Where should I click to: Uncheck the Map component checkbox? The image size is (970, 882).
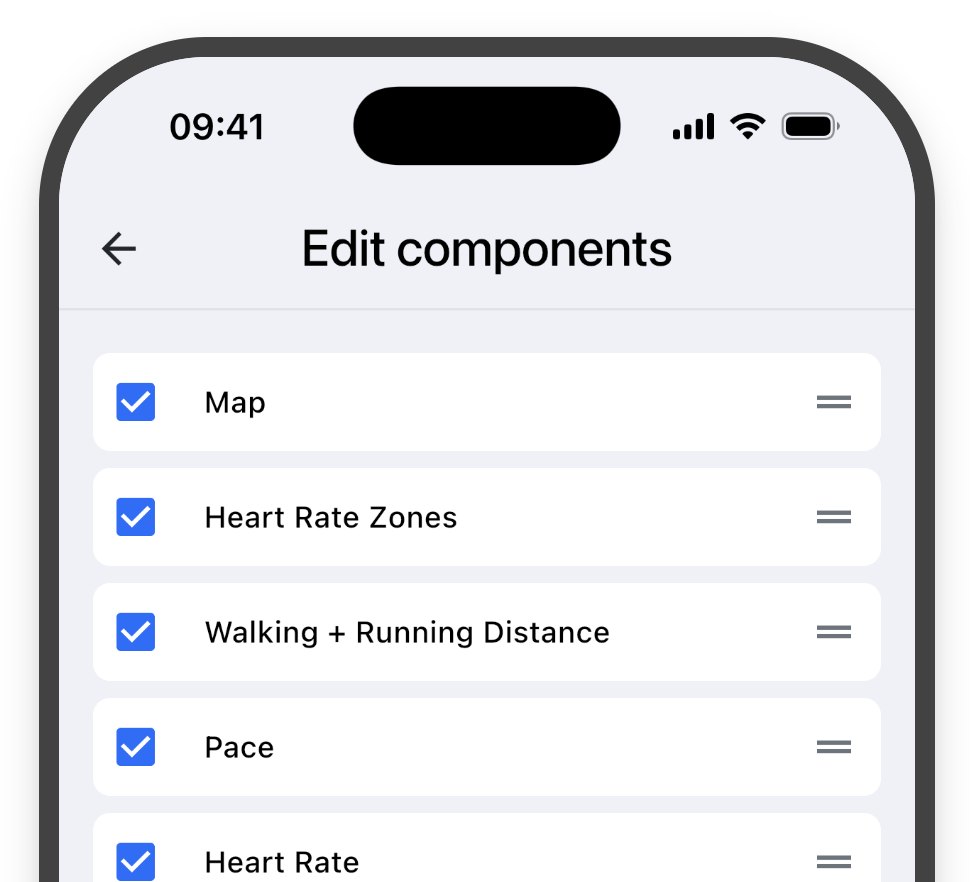pos(136,402)
